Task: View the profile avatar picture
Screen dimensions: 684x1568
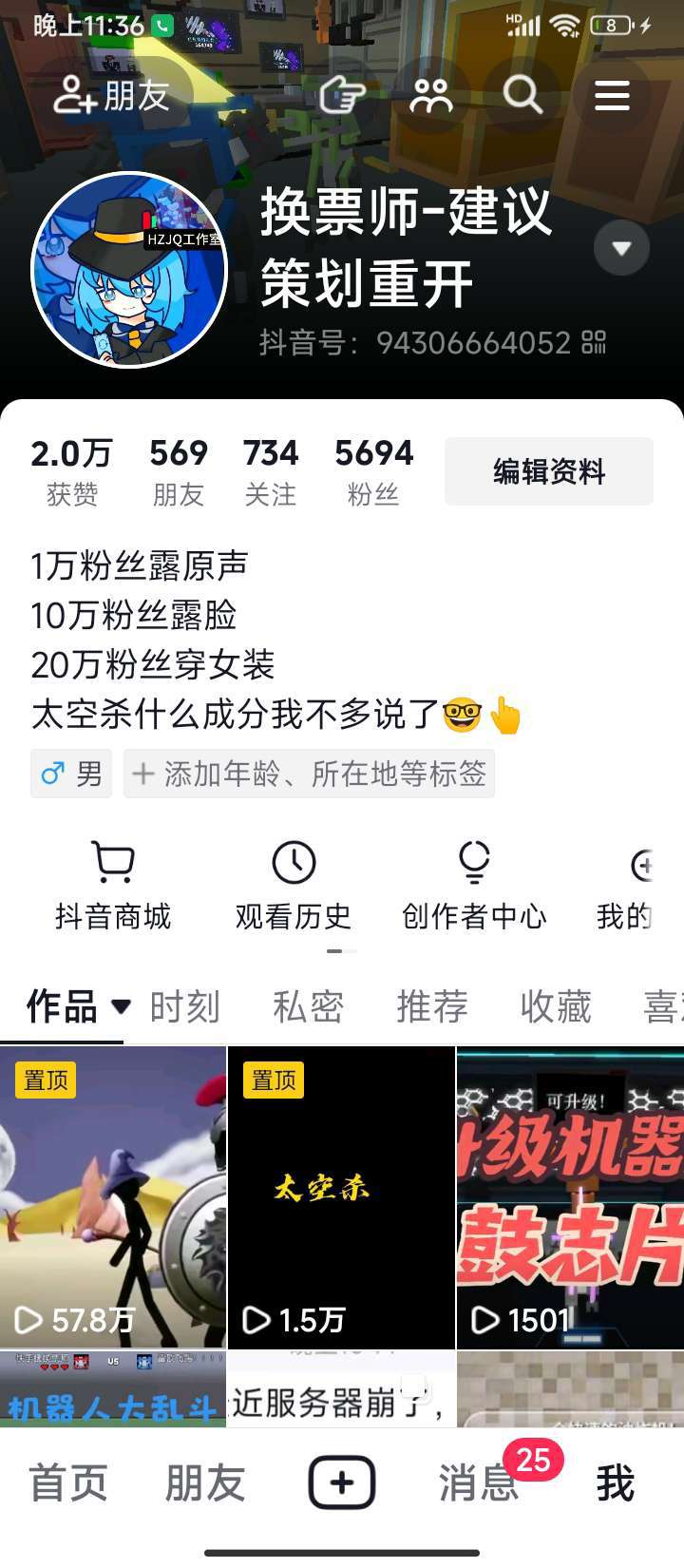Action: tap(130, 269)
